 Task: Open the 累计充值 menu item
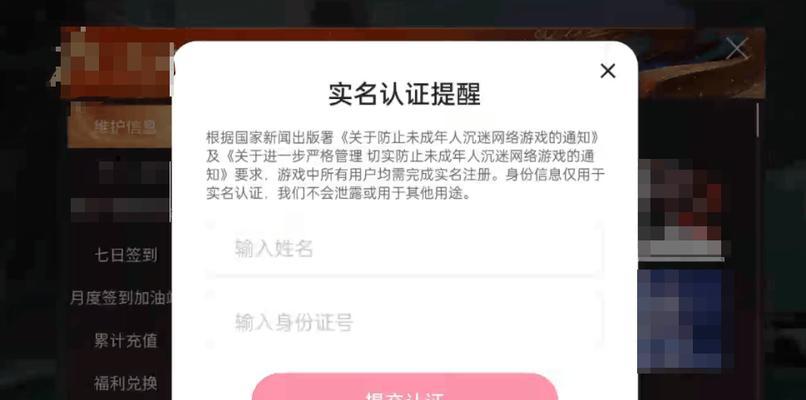click(126, 340)
